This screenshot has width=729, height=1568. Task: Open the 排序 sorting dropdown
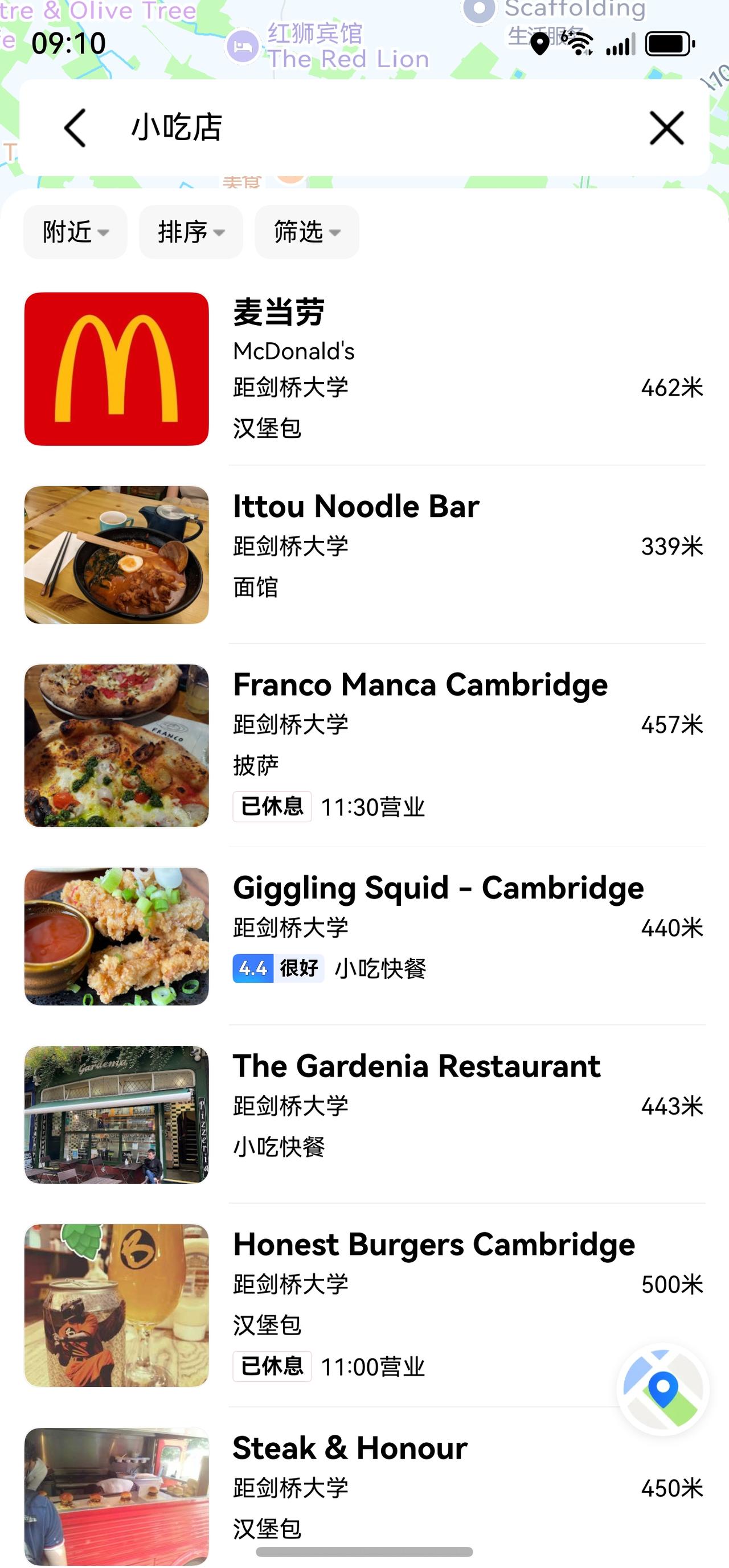[191, 232]
